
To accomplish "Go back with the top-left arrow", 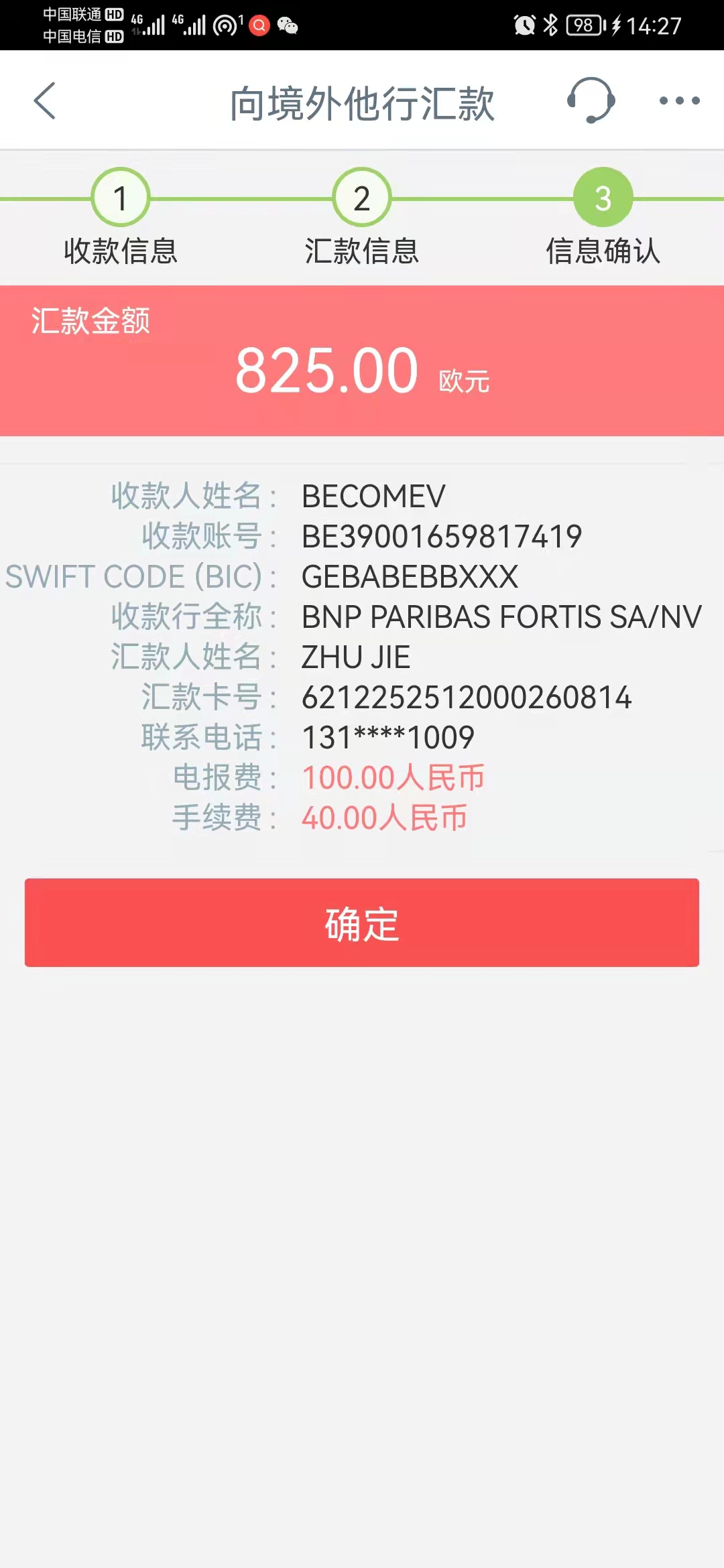I will pos(45,101).
